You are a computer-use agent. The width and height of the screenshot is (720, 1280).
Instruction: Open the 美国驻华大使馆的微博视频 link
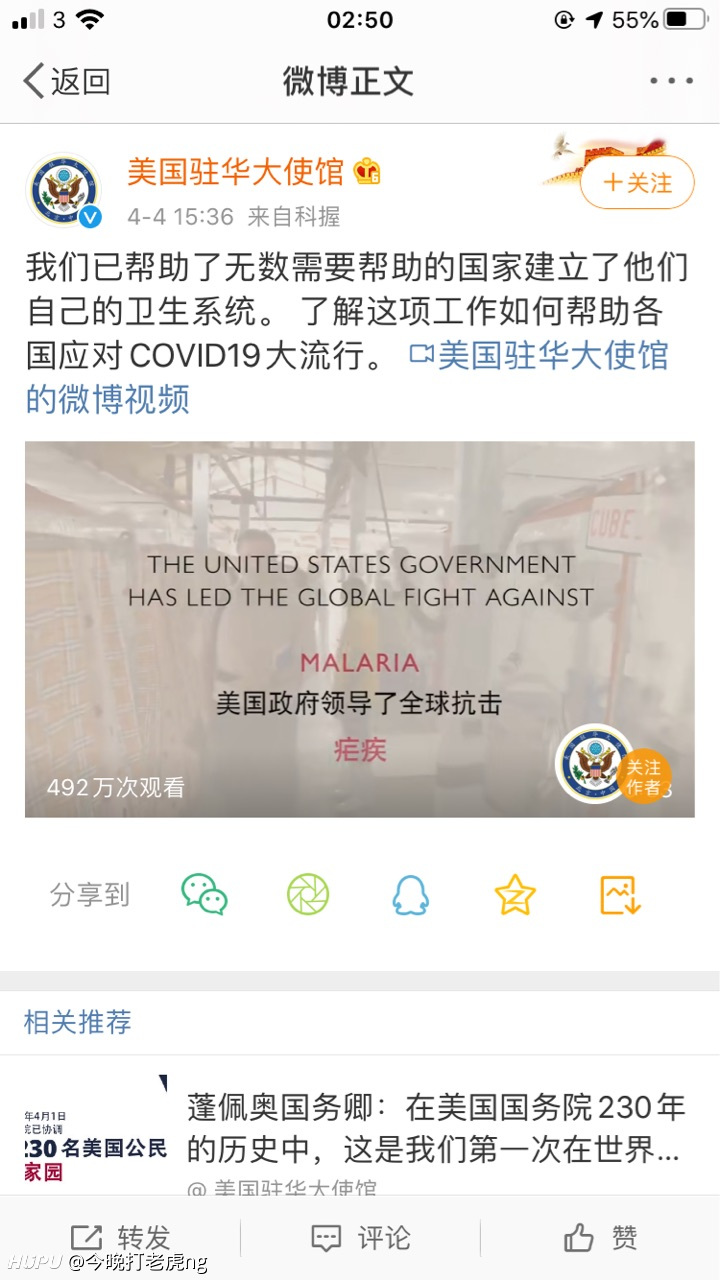click(347, 377)
